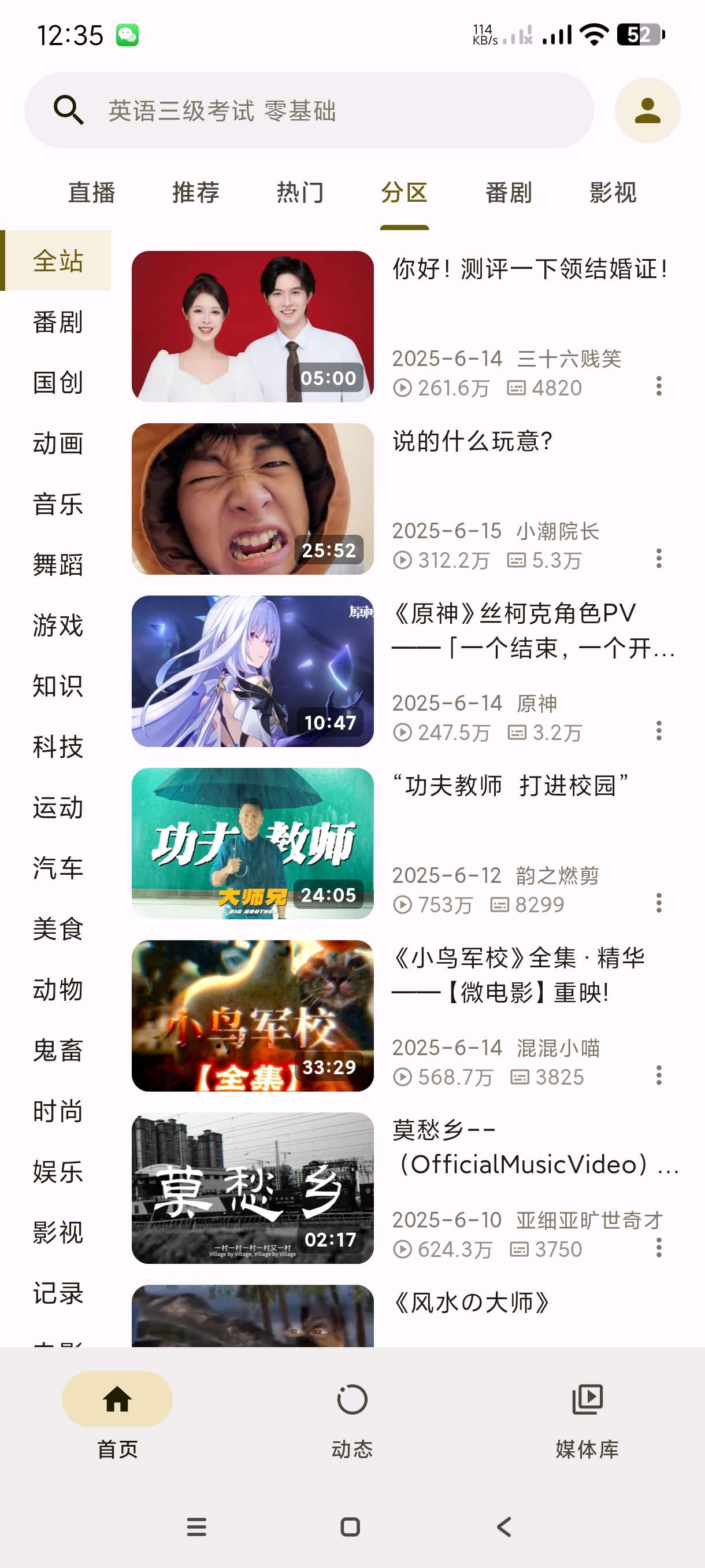Watch the "功夫教师 打进校园" video

click(x=253, y=843)
